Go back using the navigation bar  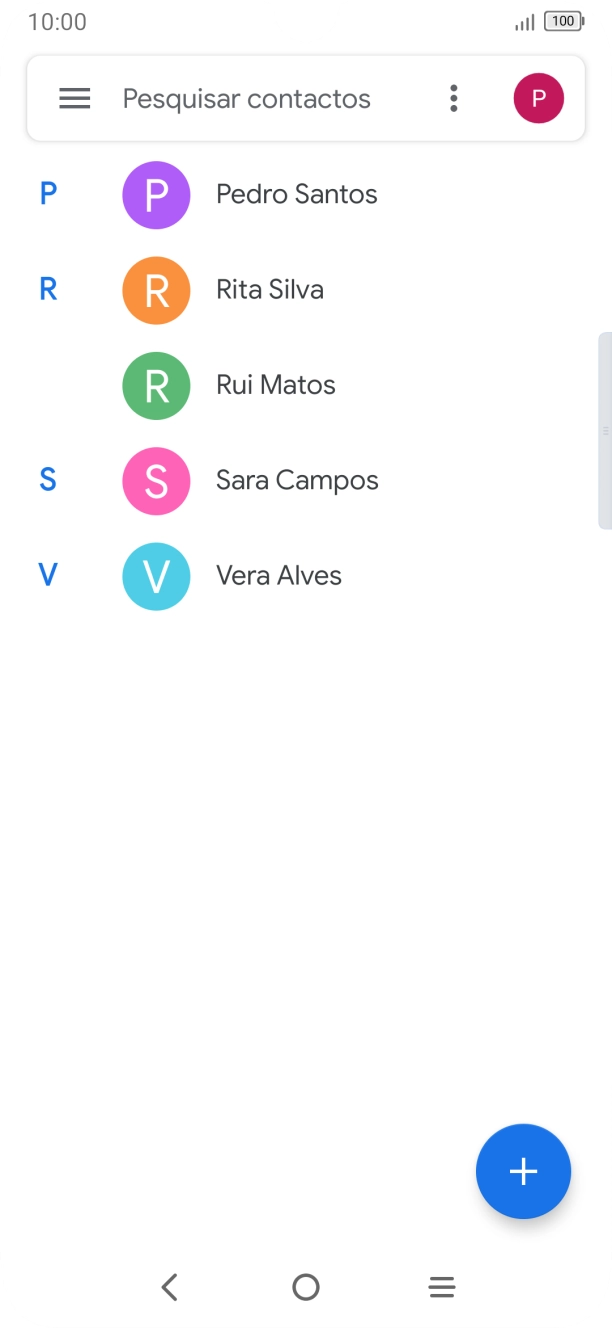pyautogui.click(x=170, y=1287)
